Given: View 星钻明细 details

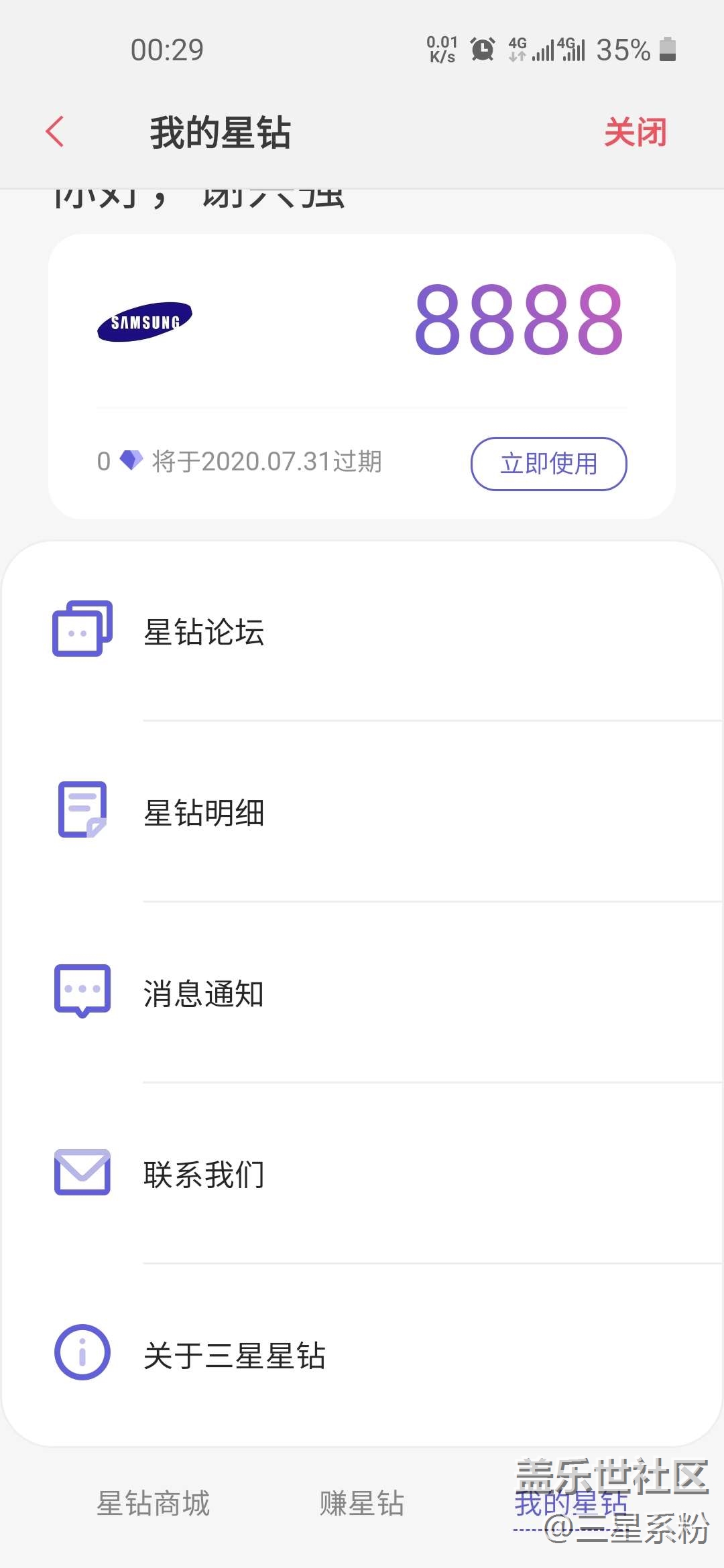Looking at the screenshot, I should pos(362,811).
